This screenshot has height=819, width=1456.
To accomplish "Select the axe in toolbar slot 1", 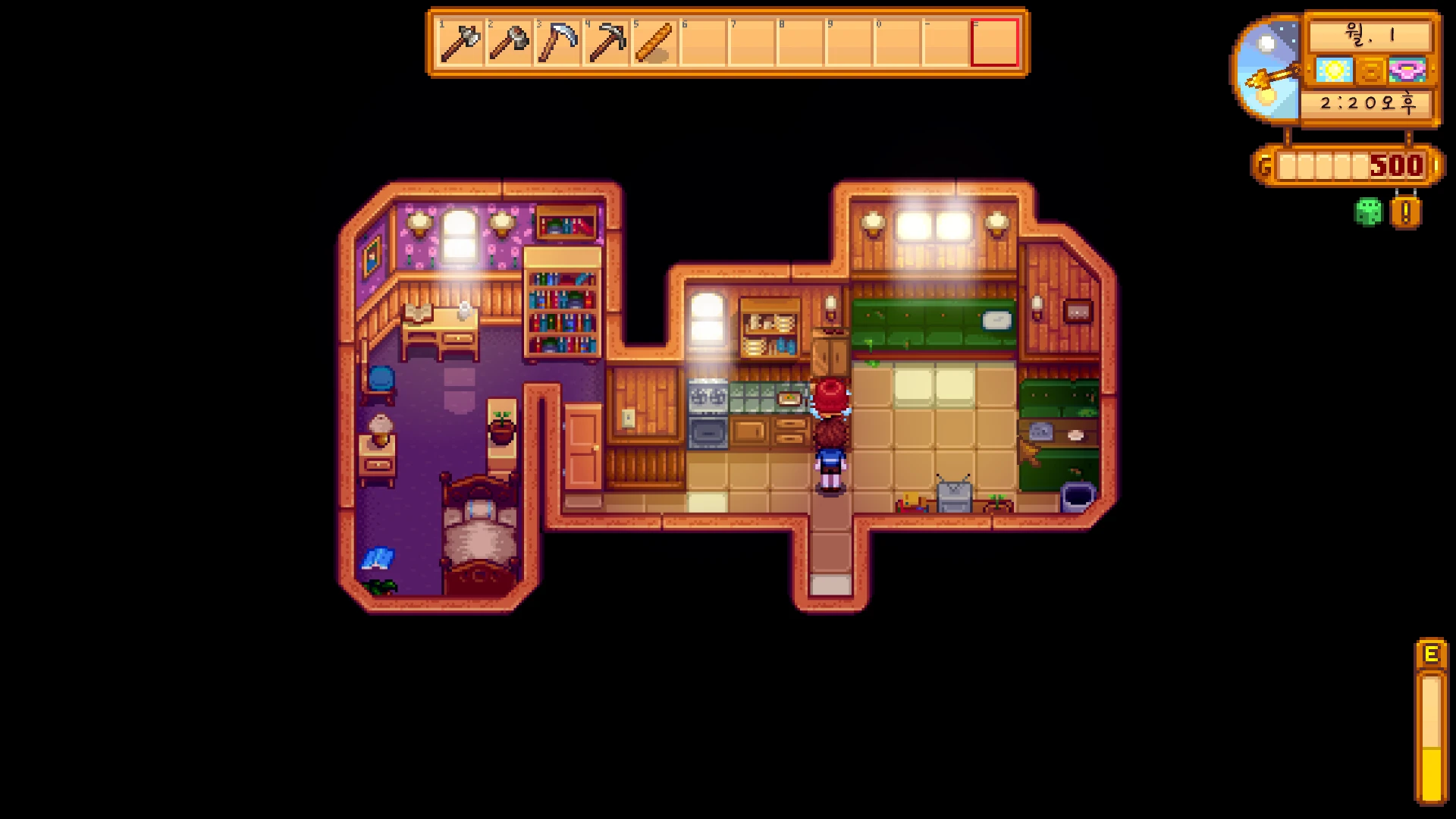I will 460,43.
